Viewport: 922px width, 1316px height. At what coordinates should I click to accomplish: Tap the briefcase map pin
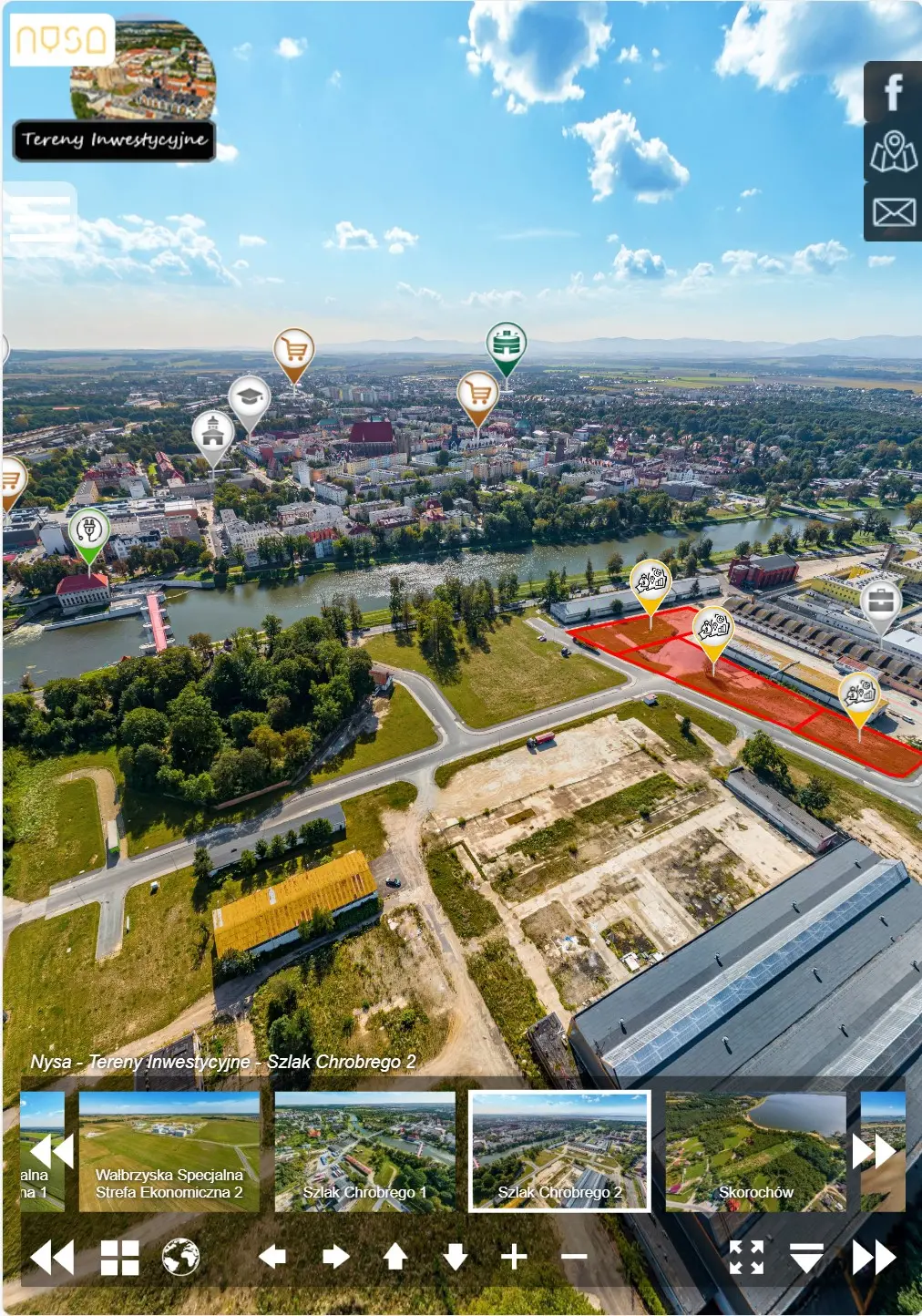[x=880, y=602]
